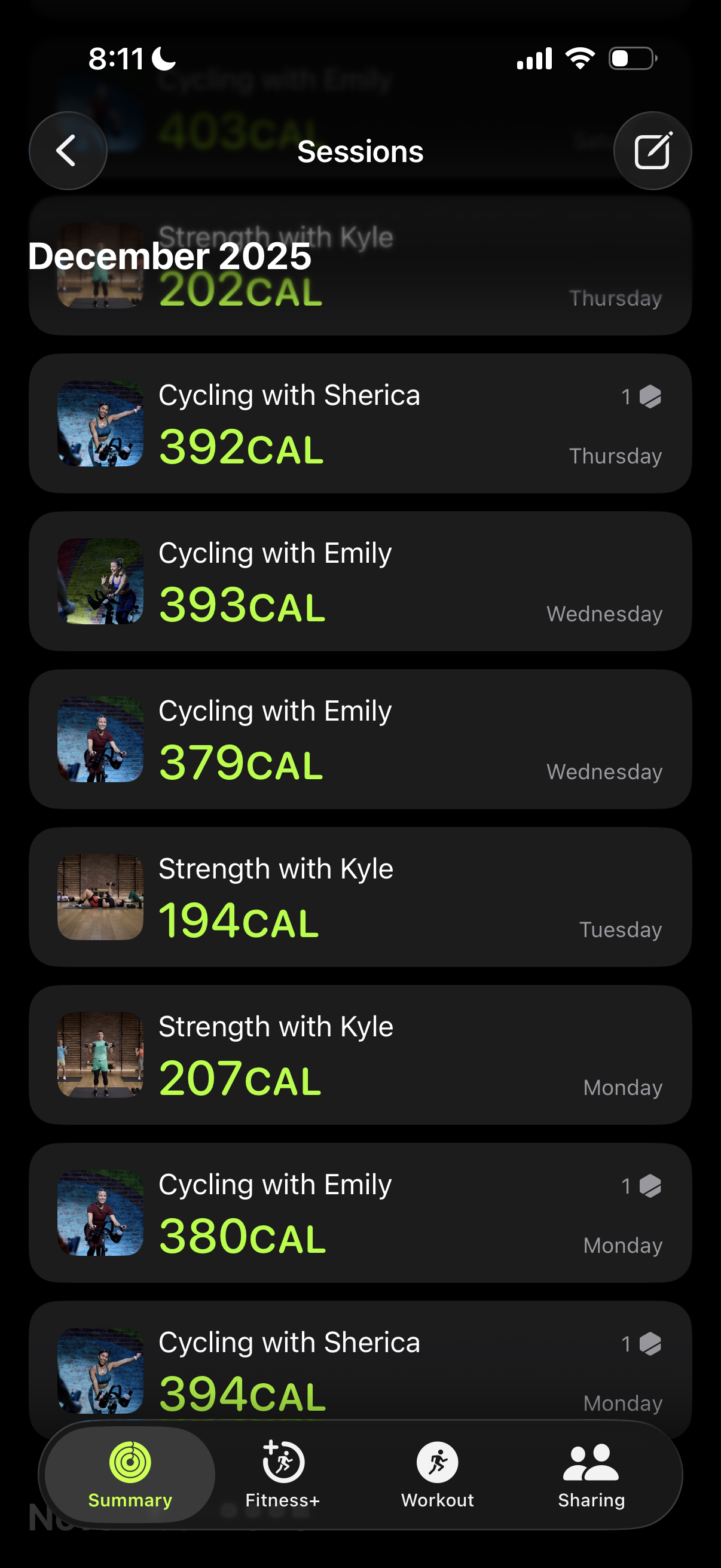The width and height of the screenshot is (721, 1568).
Task: Go back from the Sessions screen
Action: pyautogui.click(x=68, y=150)
